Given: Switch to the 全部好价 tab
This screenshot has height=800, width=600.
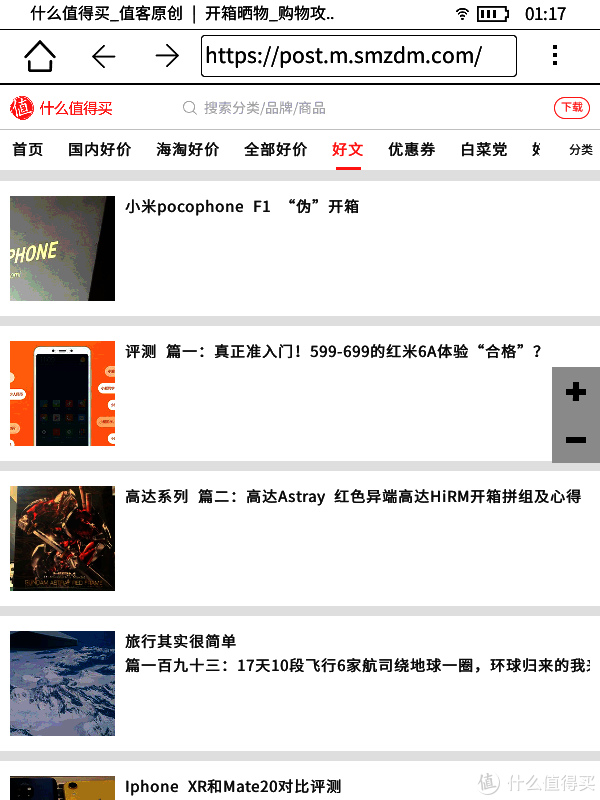Looking at the screenshot, I should tap(275, 150).
